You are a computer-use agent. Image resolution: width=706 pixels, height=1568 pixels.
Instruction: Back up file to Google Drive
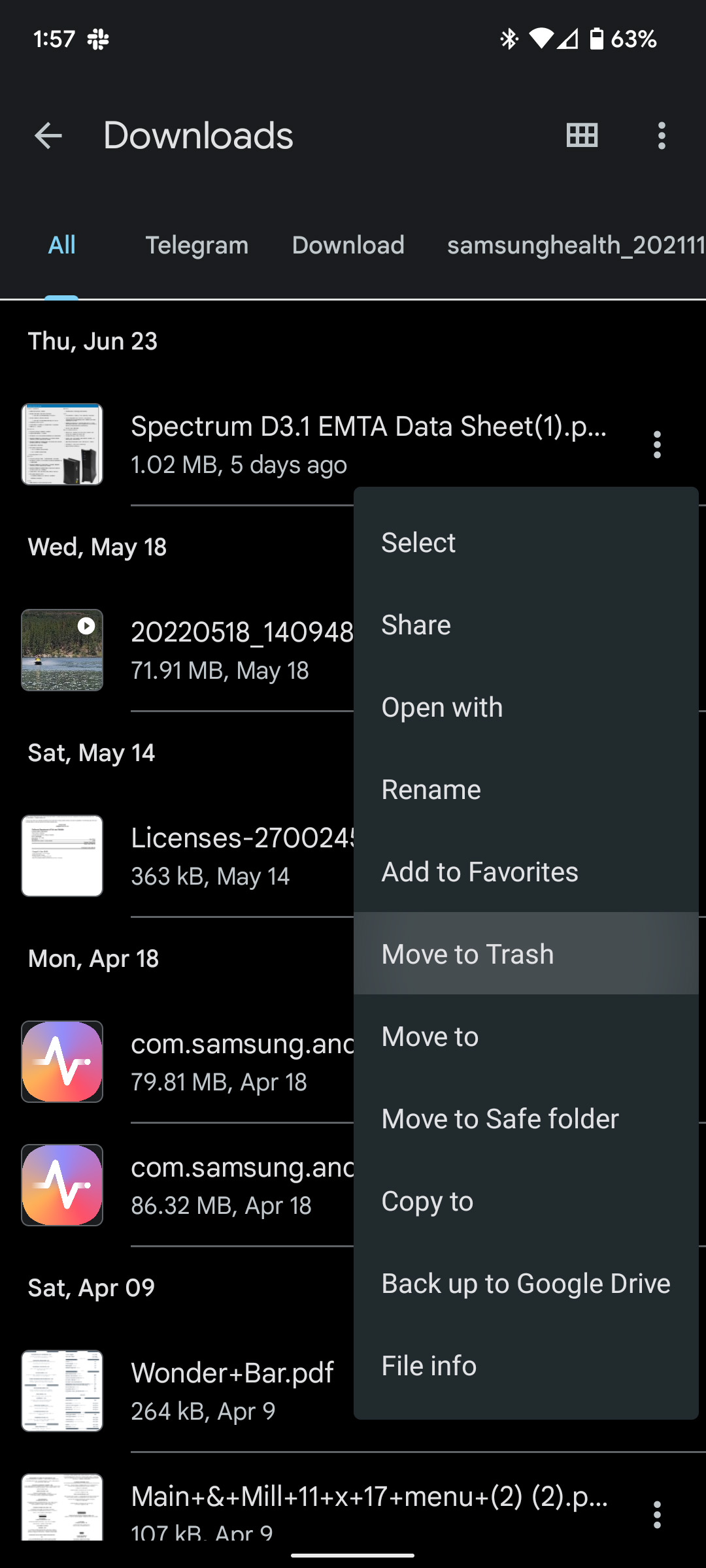526,1284
